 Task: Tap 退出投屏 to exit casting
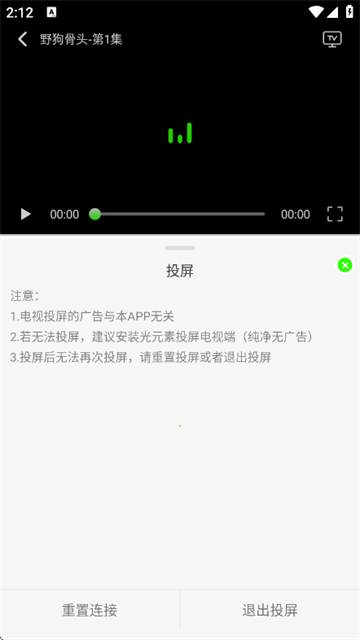coord(270,610)
